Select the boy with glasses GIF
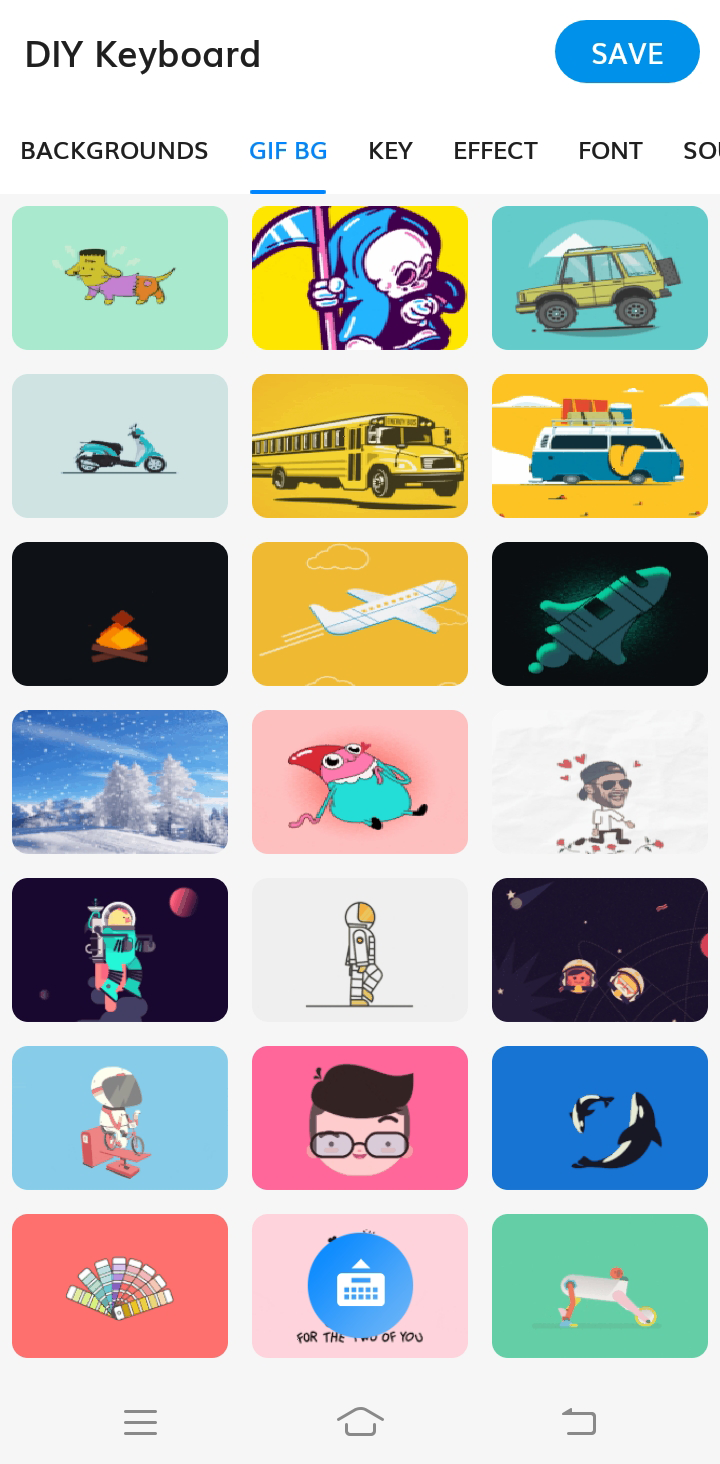720x1464 pixels. (x=360, y=1118)
